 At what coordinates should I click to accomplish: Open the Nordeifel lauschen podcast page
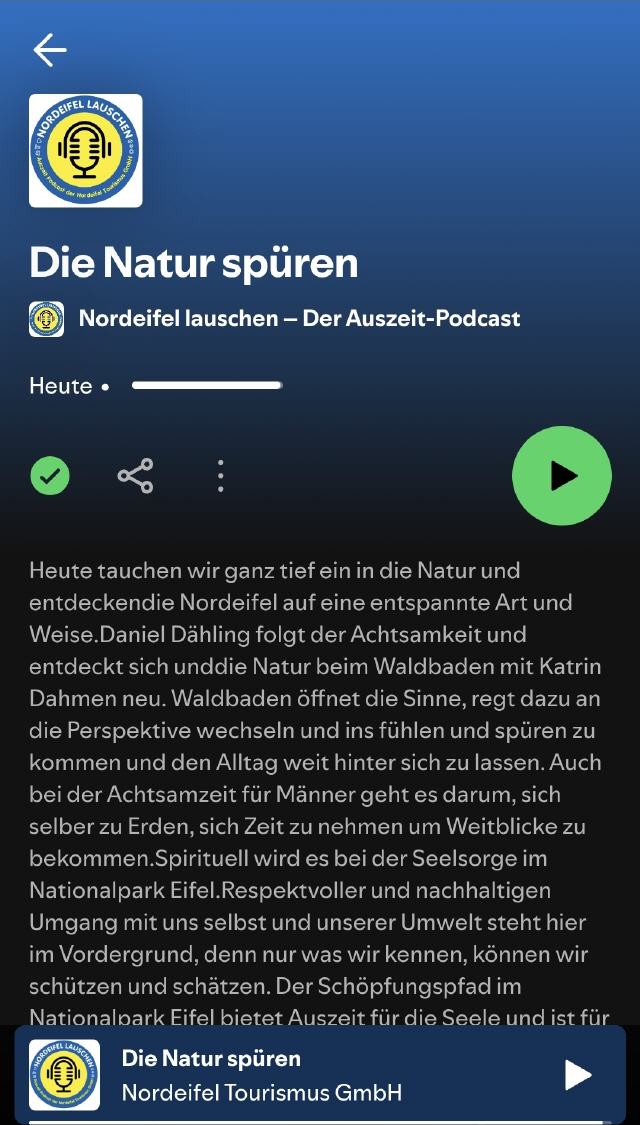coord(299,319)
